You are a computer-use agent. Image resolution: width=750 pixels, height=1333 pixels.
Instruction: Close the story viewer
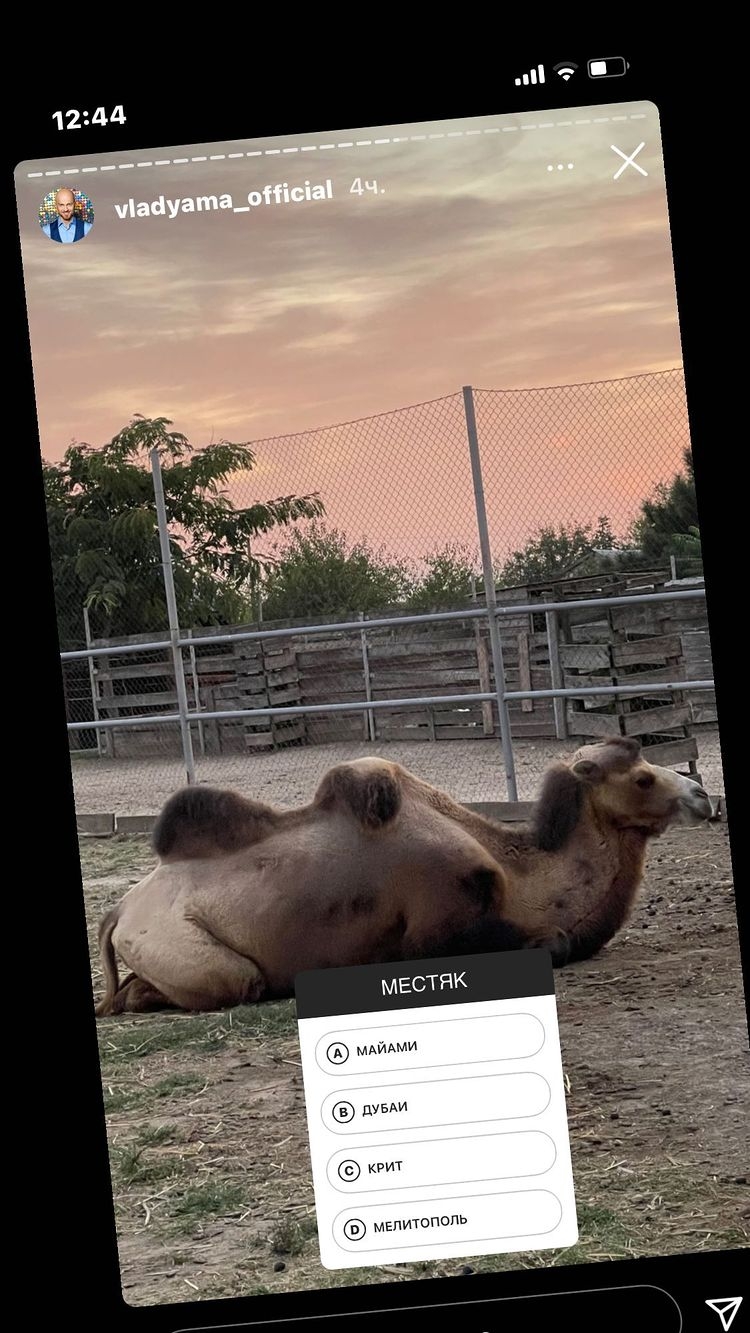[x=629, y=161]
